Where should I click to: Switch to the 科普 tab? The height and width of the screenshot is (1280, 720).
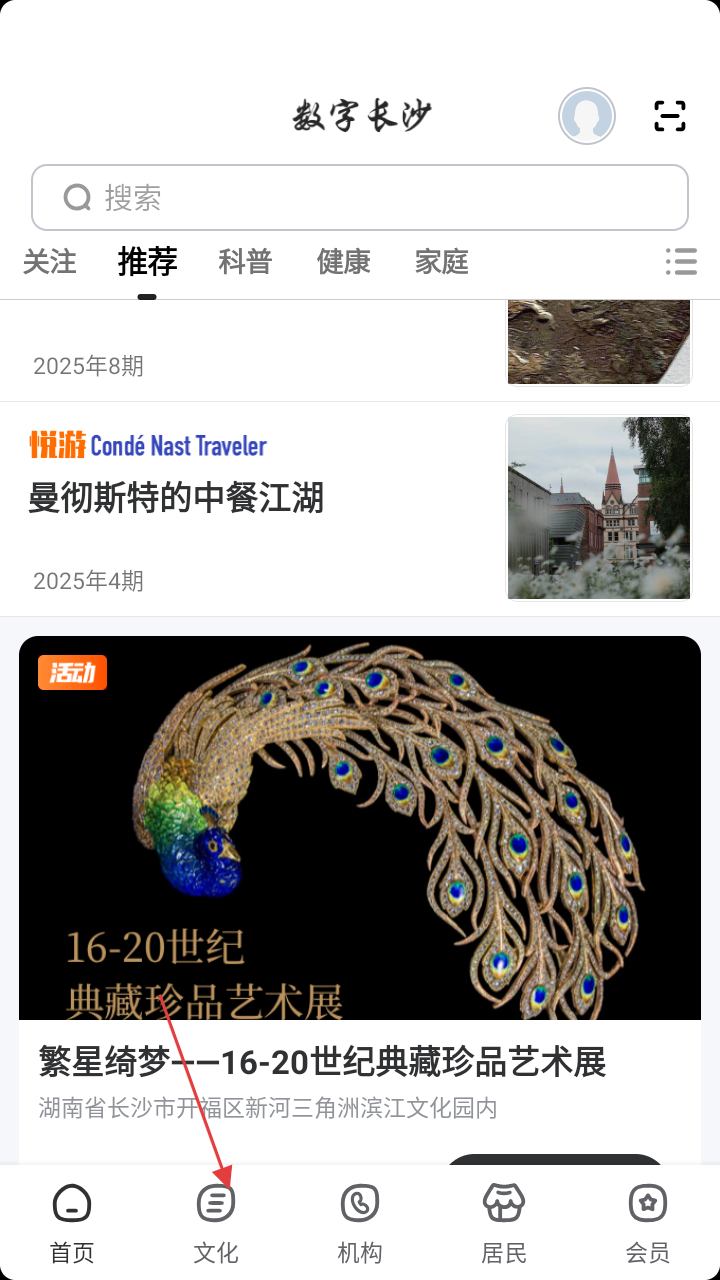(x=245, y=262)
